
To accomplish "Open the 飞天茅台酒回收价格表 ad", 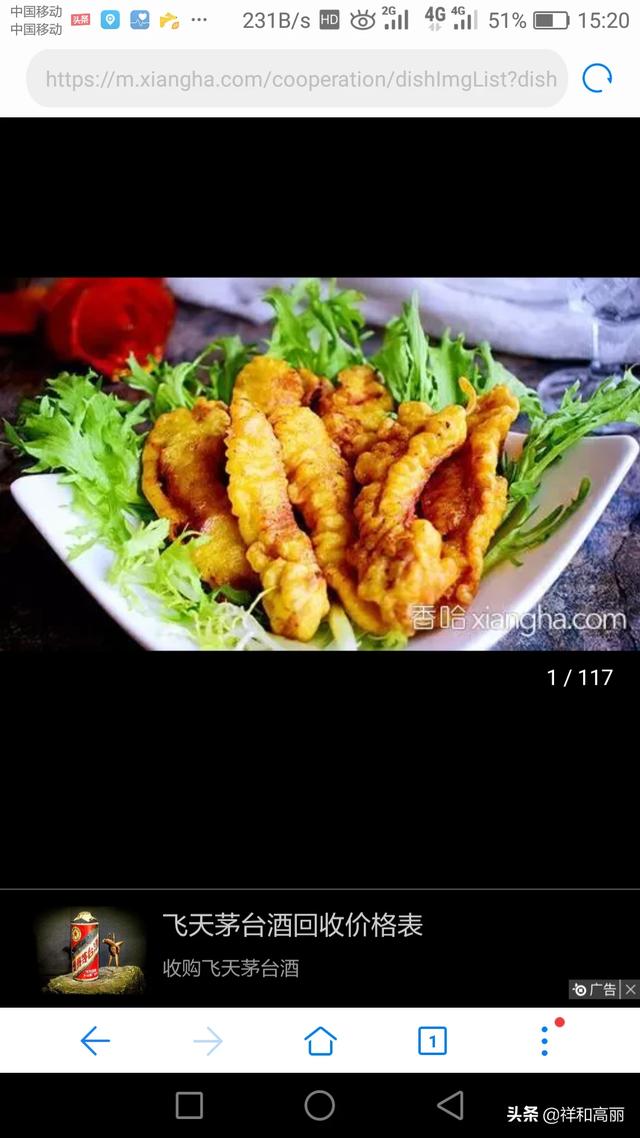I will [x=292, y=926].
